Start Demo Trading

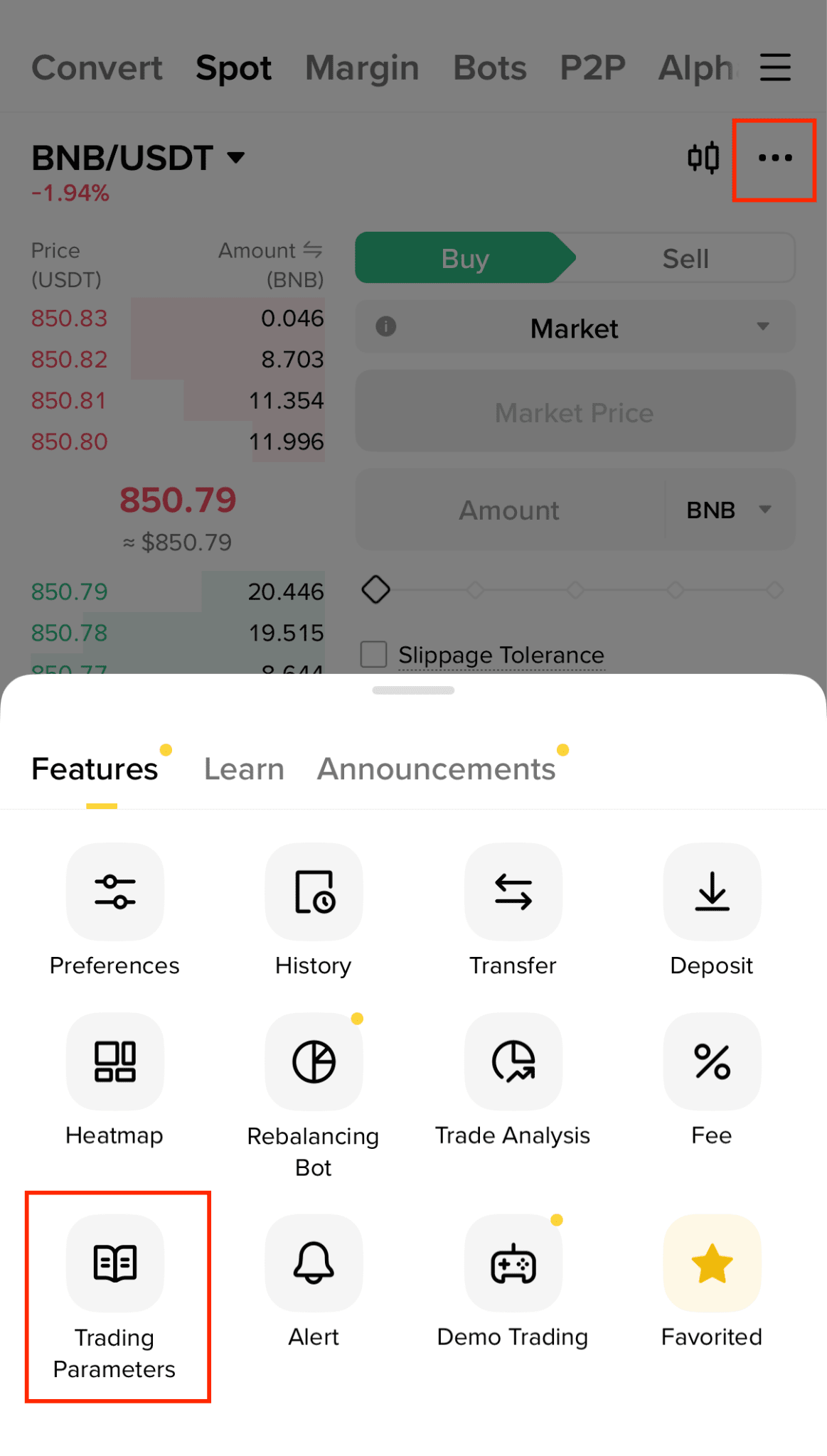513,1263
